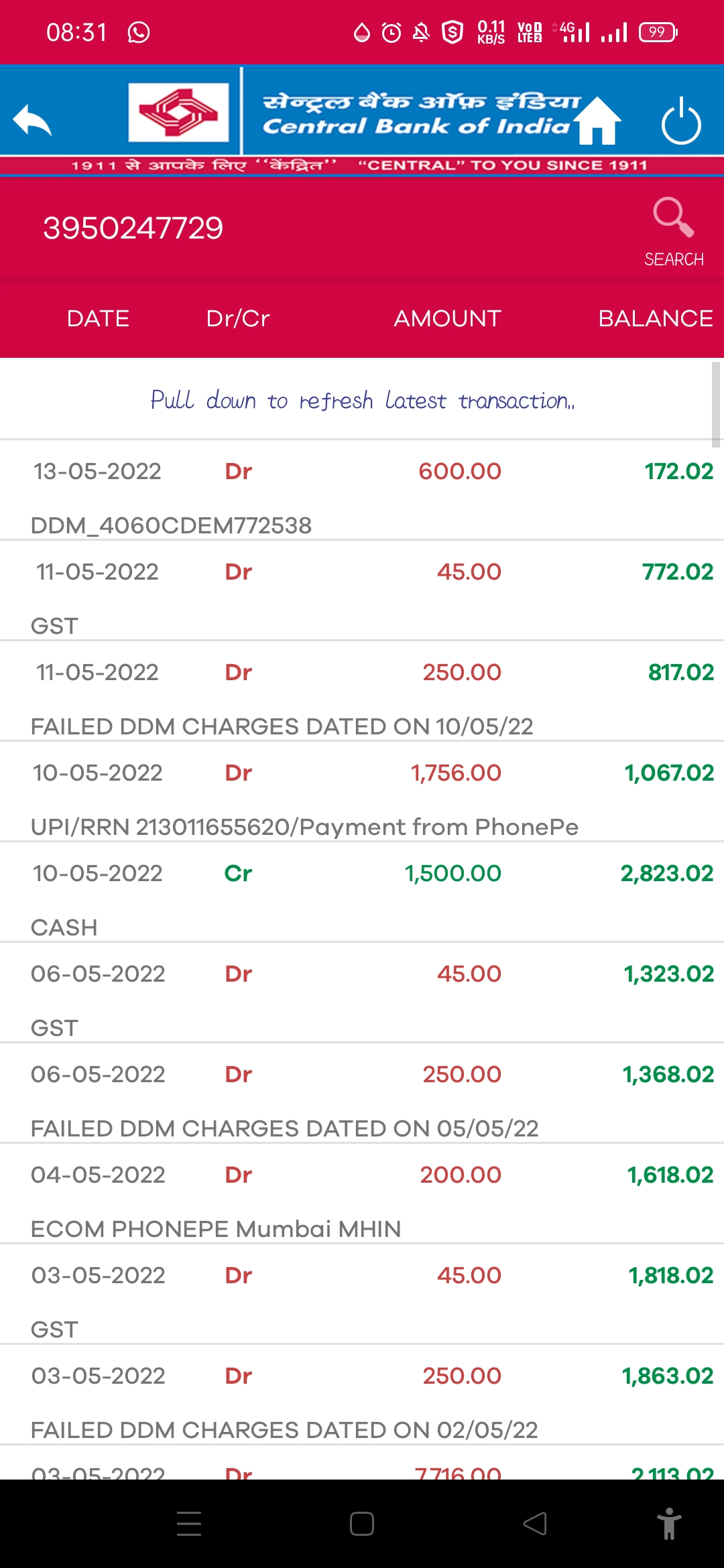Open the system recent apps menu
724x1568 pixels.
pyautogui.click(x=189, y=1523)
